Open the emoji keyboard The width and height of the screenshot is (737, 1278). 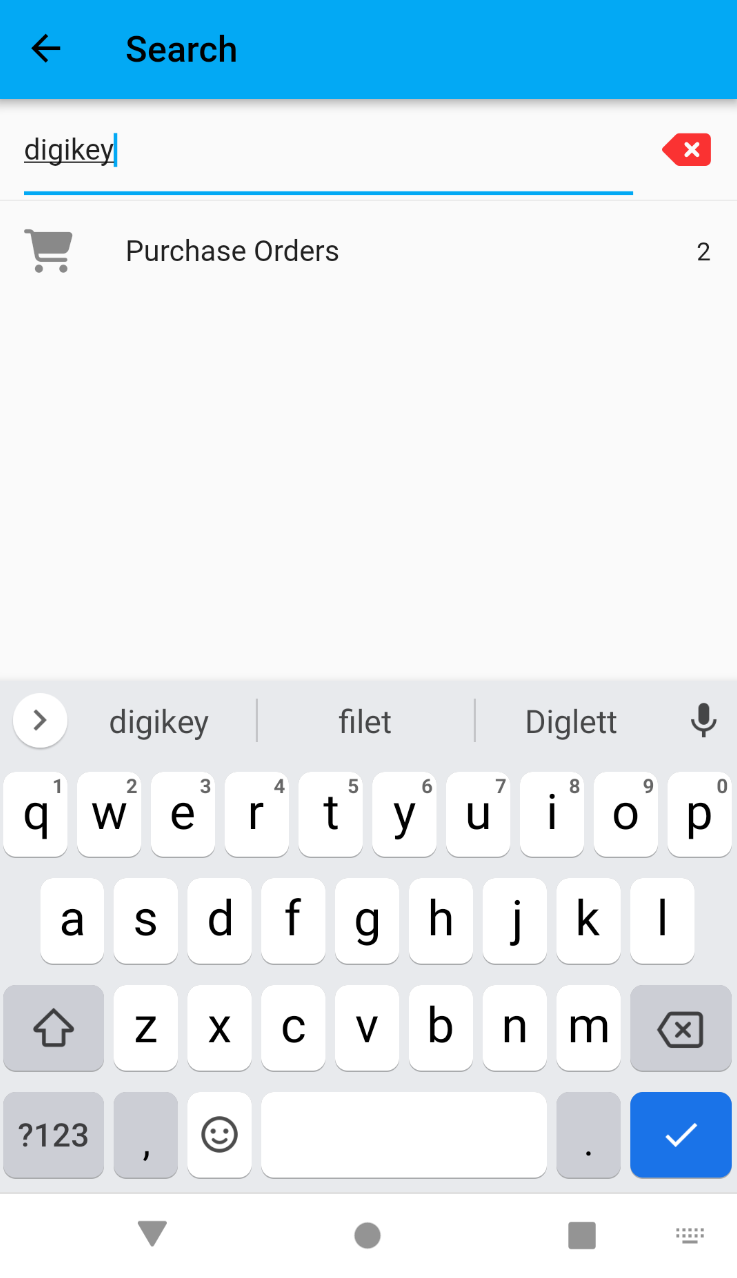pyautogui.click(x=219, y=1134)
